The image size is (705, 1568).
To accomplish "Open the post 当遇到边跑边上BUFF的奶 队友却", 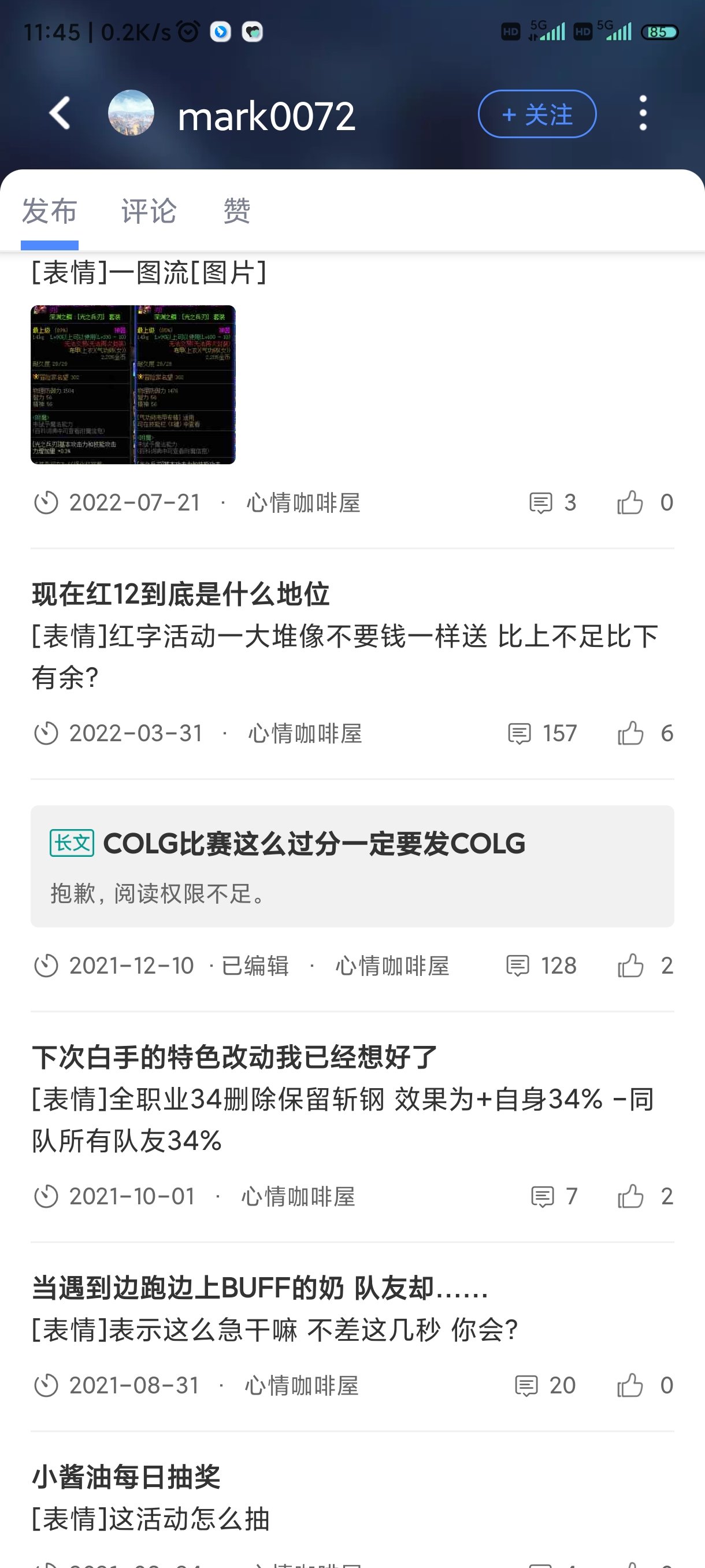I will 261,1288.
